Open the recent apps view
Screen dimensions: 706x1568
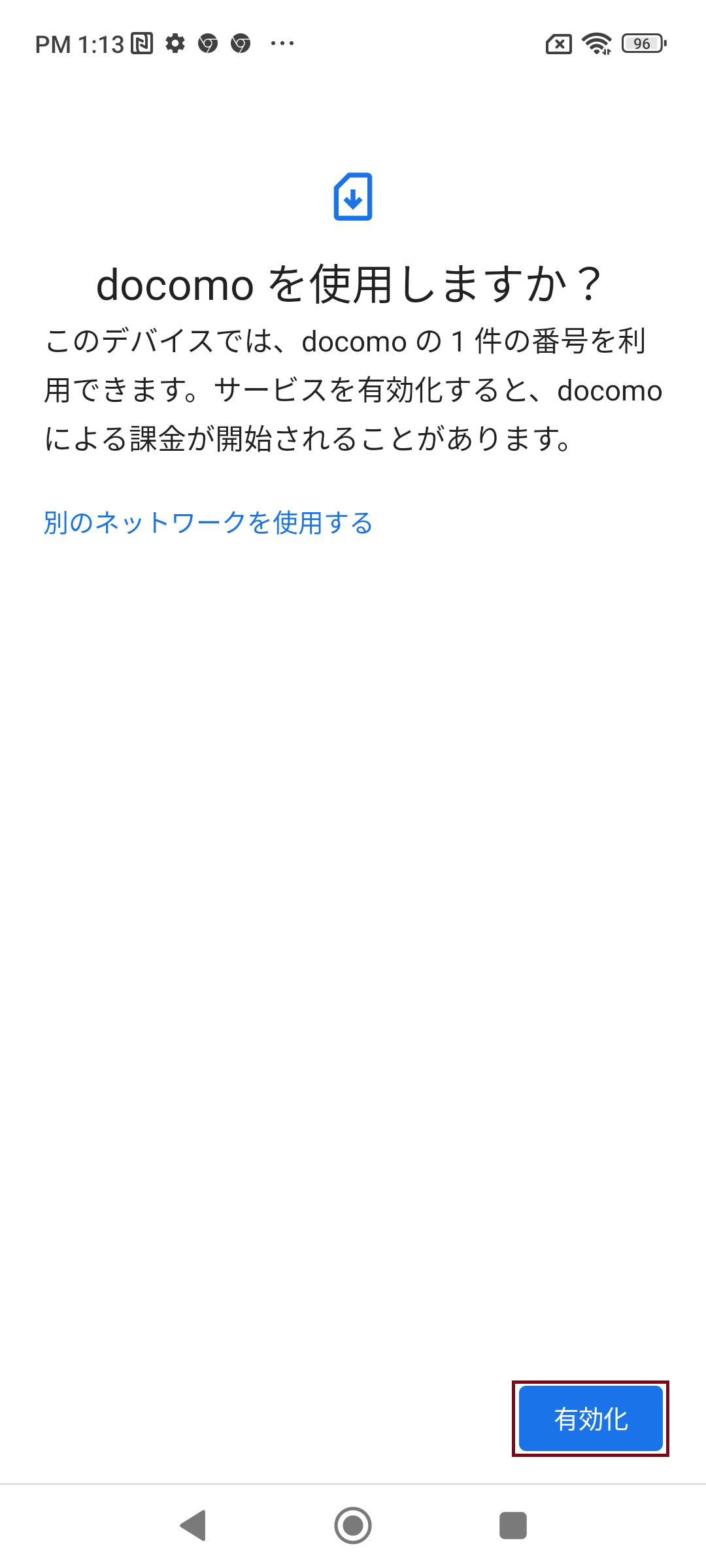click(x=513, y=1526)
